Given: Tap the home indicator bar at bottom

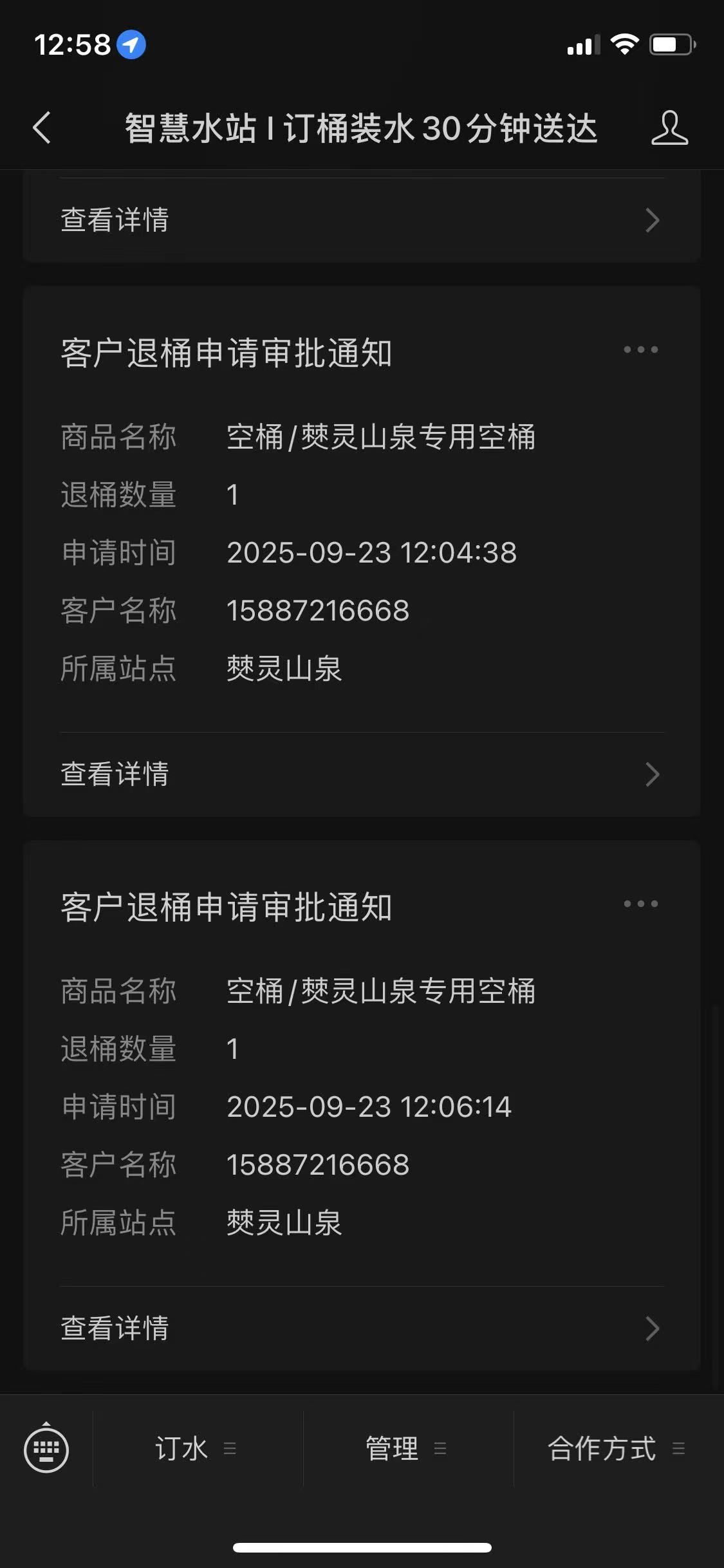Looking at the screenshot, I should (x=362, y=1547).
